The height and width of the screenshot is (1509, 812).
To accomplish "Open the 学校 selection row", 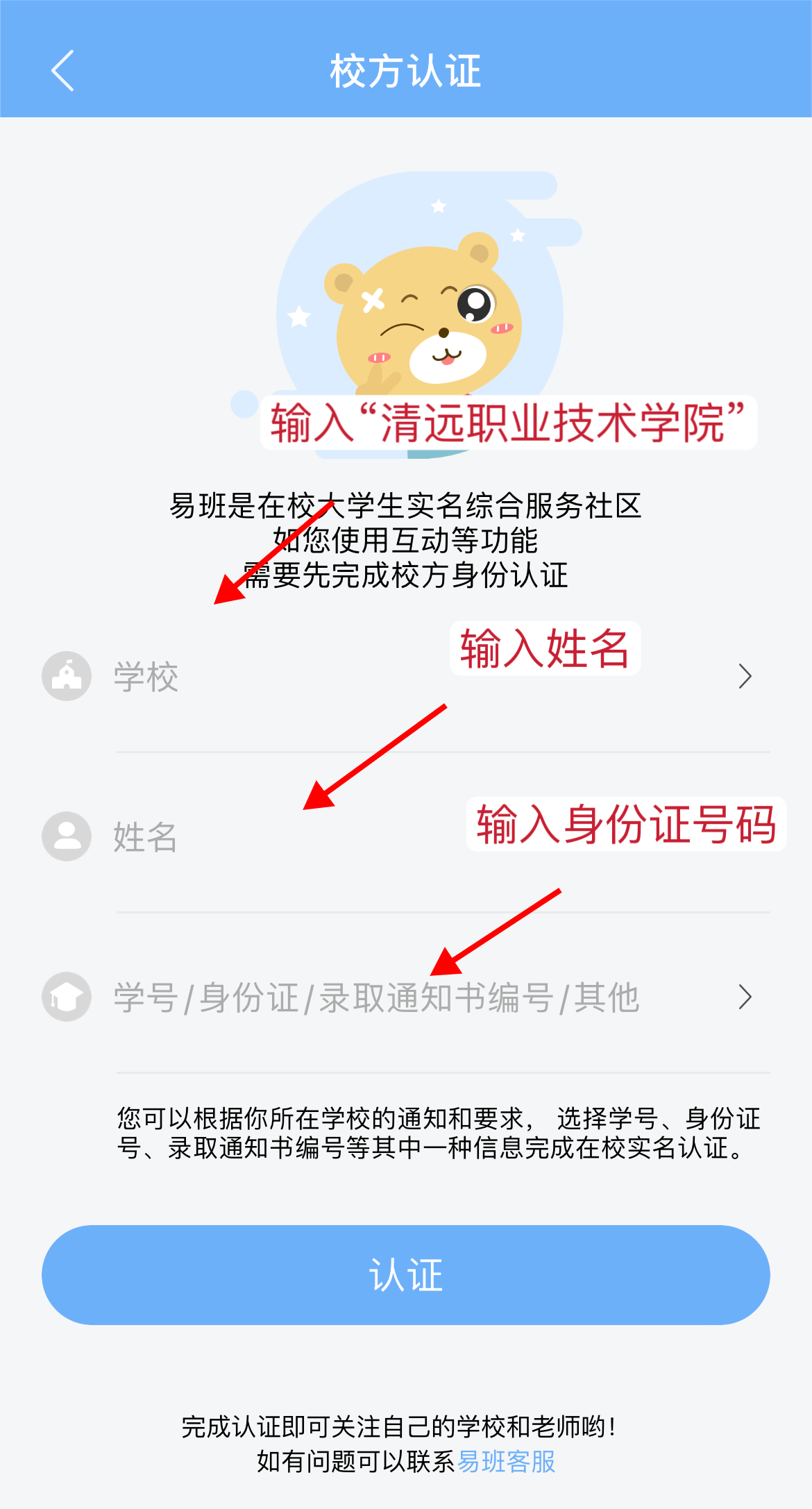I will [x=416, y=677].
